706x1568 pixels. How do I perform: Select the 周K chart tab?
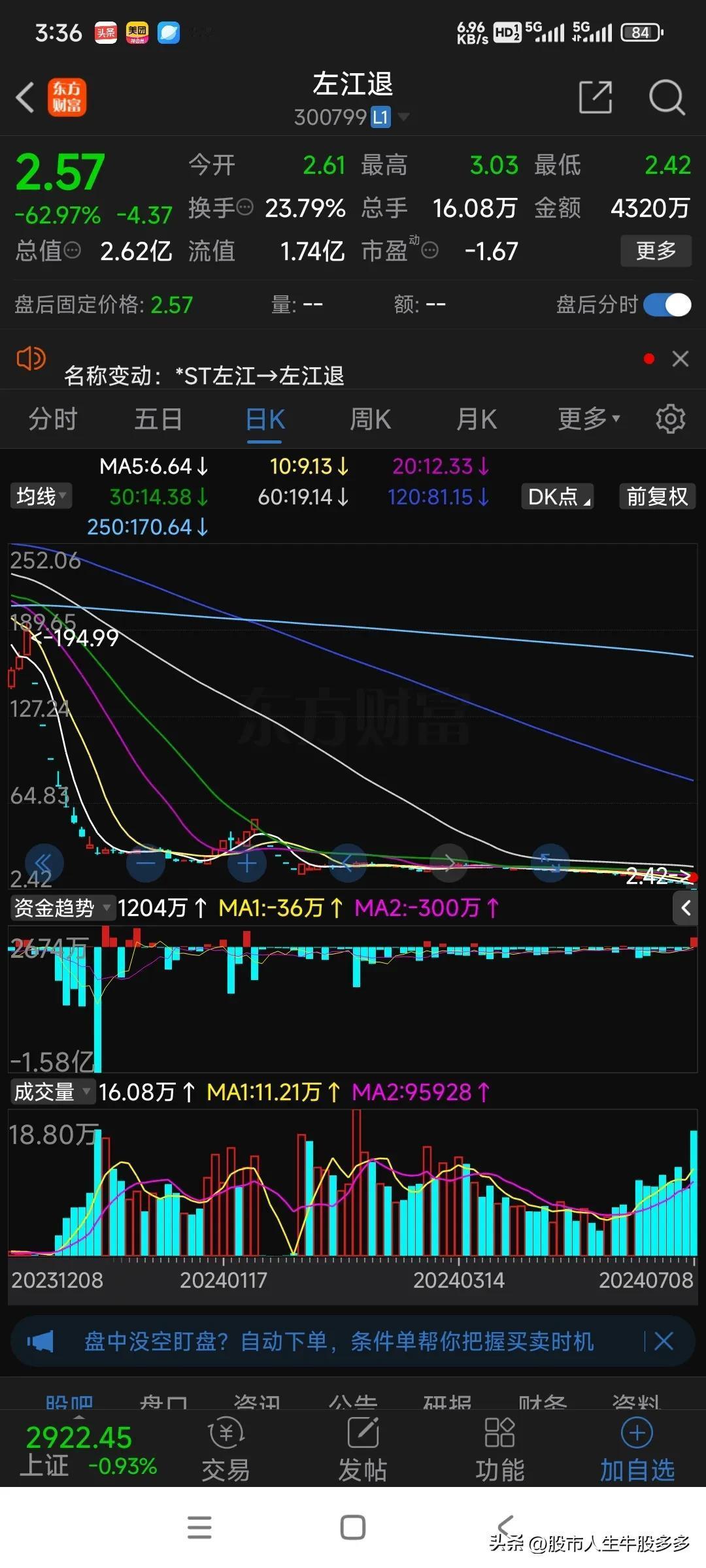click(370, 419)
